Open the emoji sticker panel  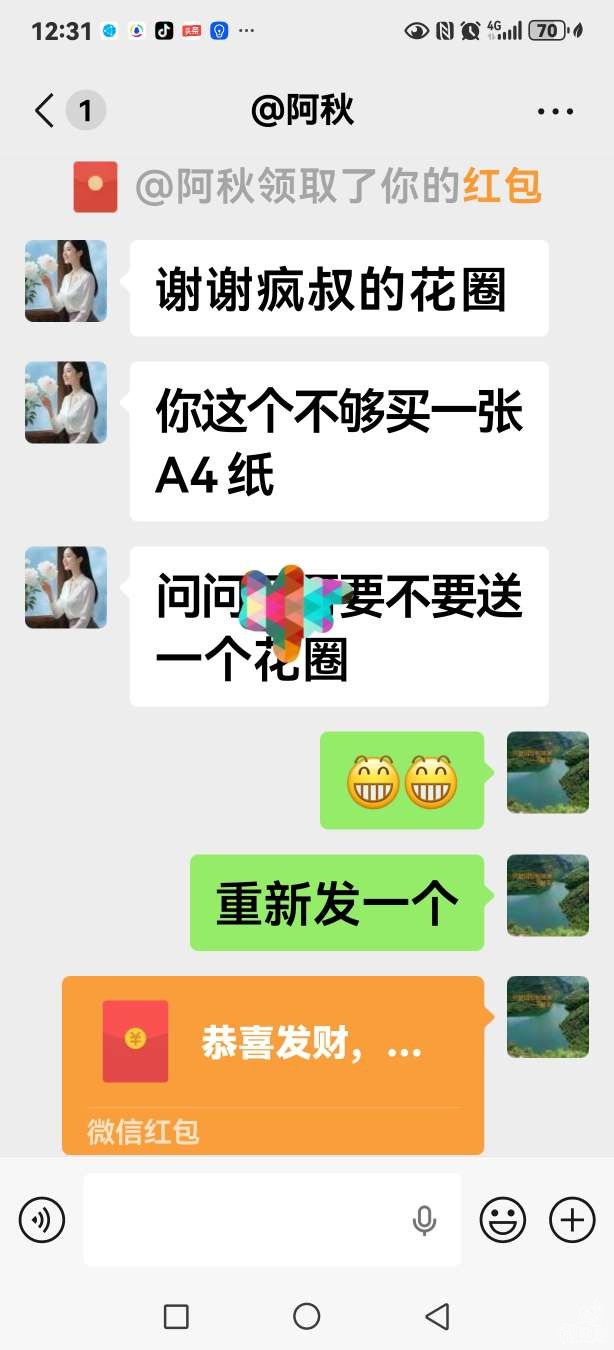tap(503, 1220)
